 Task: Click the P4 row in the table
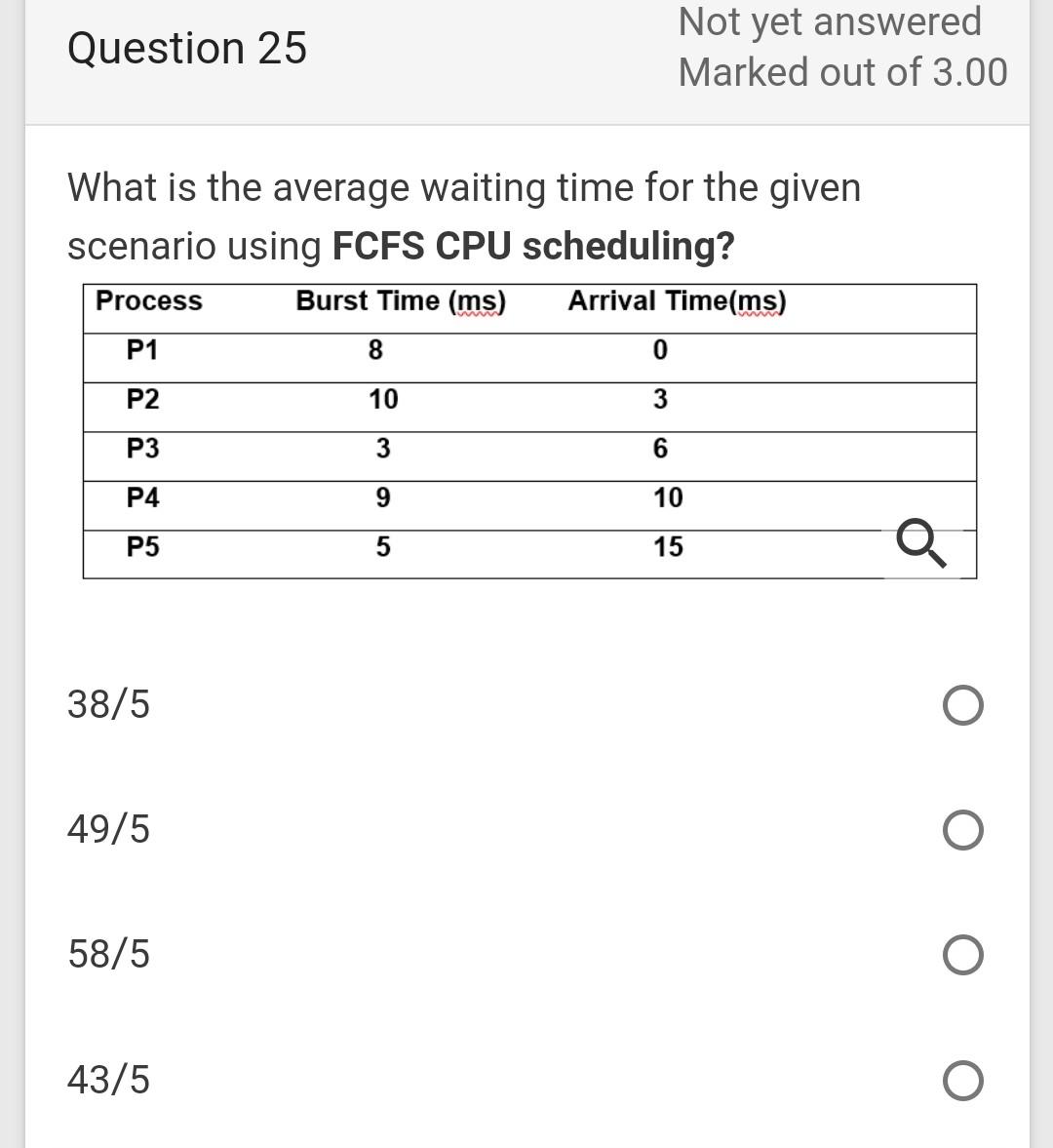click(x=390, y=497)
